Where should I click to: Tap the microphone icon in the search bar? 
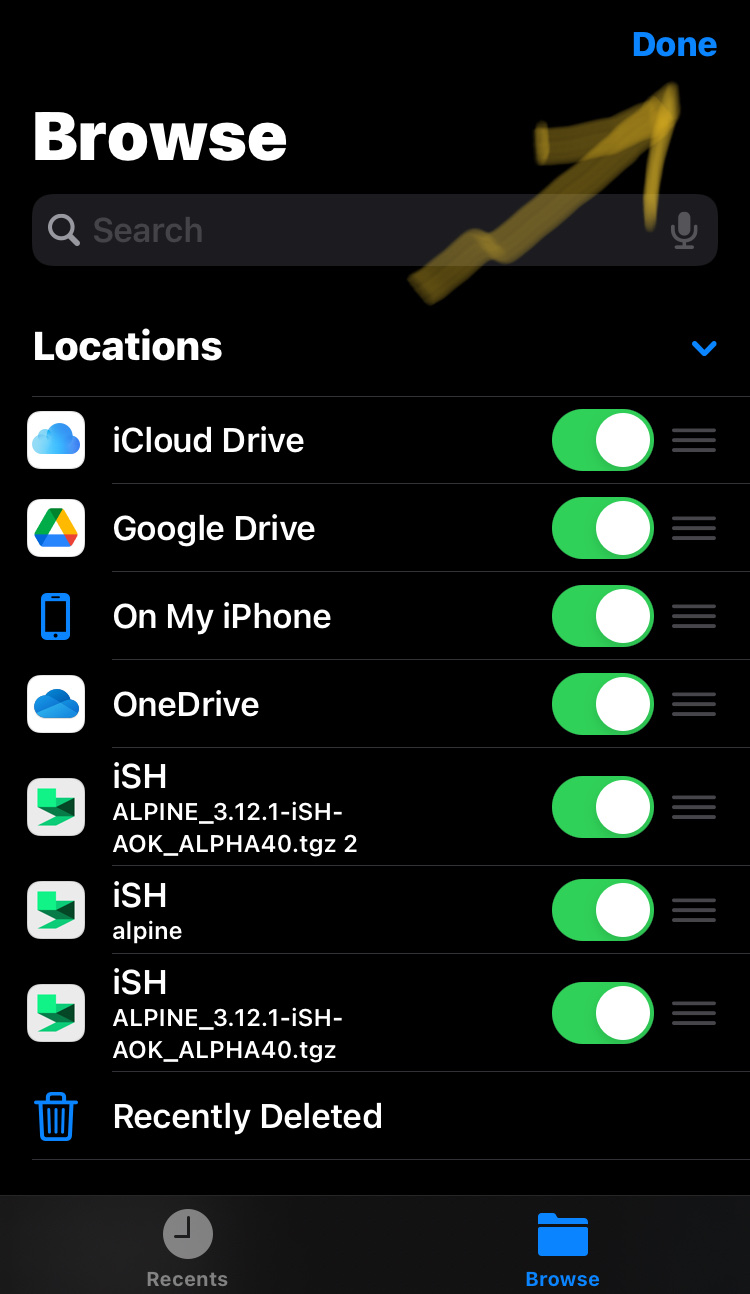tap(684, 230)
